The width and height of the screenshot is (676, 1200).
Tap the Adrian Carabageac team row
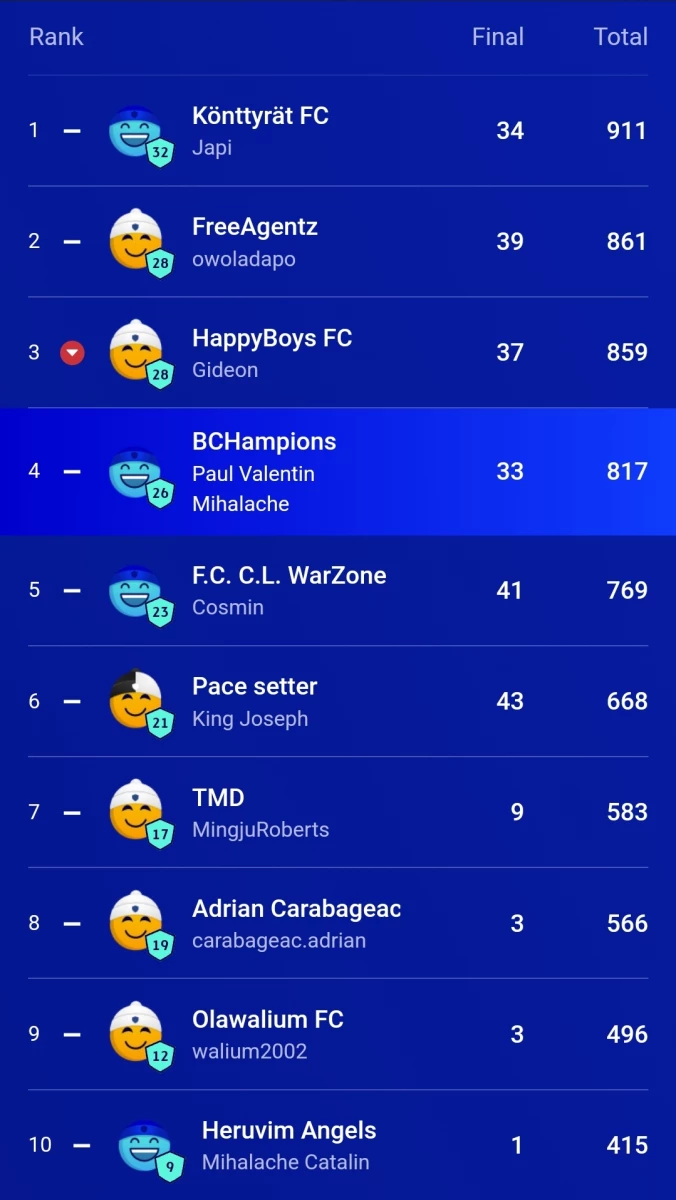[x=338, y=923]
